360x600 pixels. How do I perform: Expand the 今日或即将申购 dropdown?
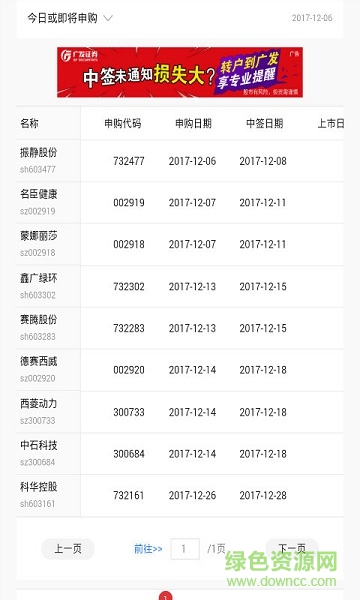click(x=70, y=18)
